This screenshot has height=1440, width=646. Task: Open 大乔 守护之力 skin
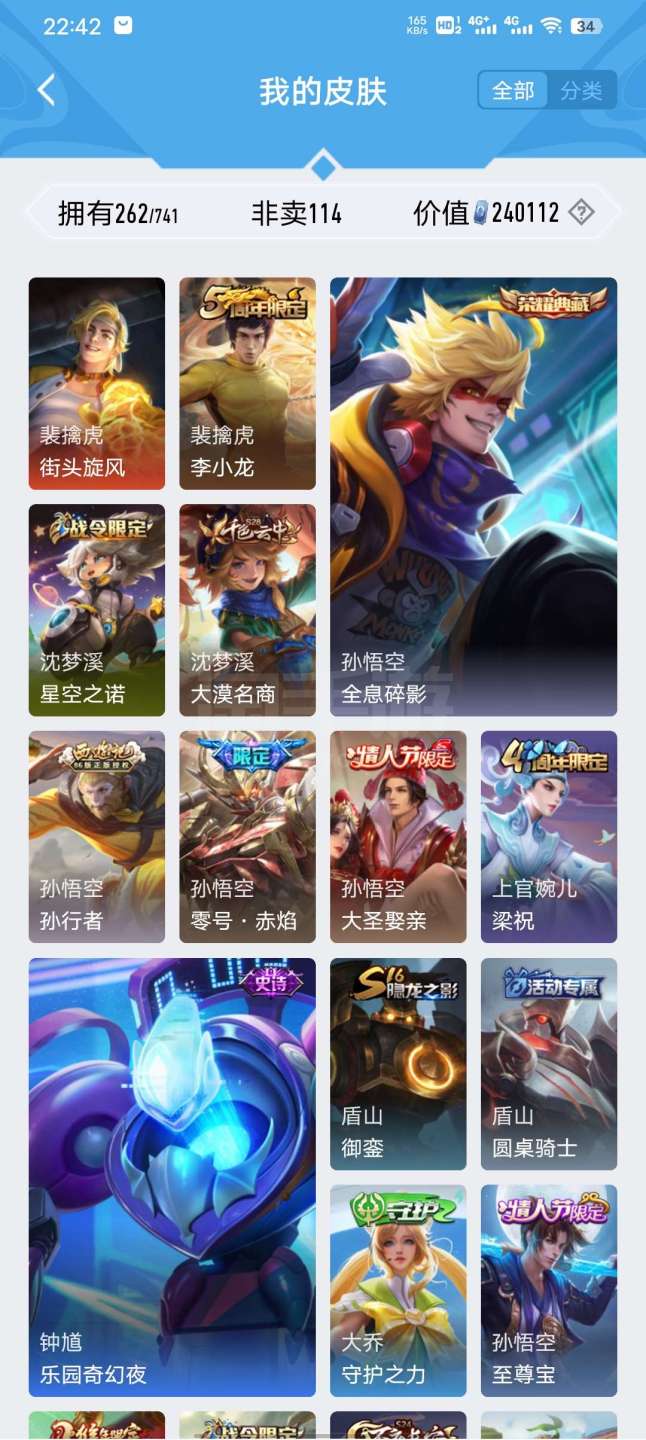click(x=398, y=1290)
